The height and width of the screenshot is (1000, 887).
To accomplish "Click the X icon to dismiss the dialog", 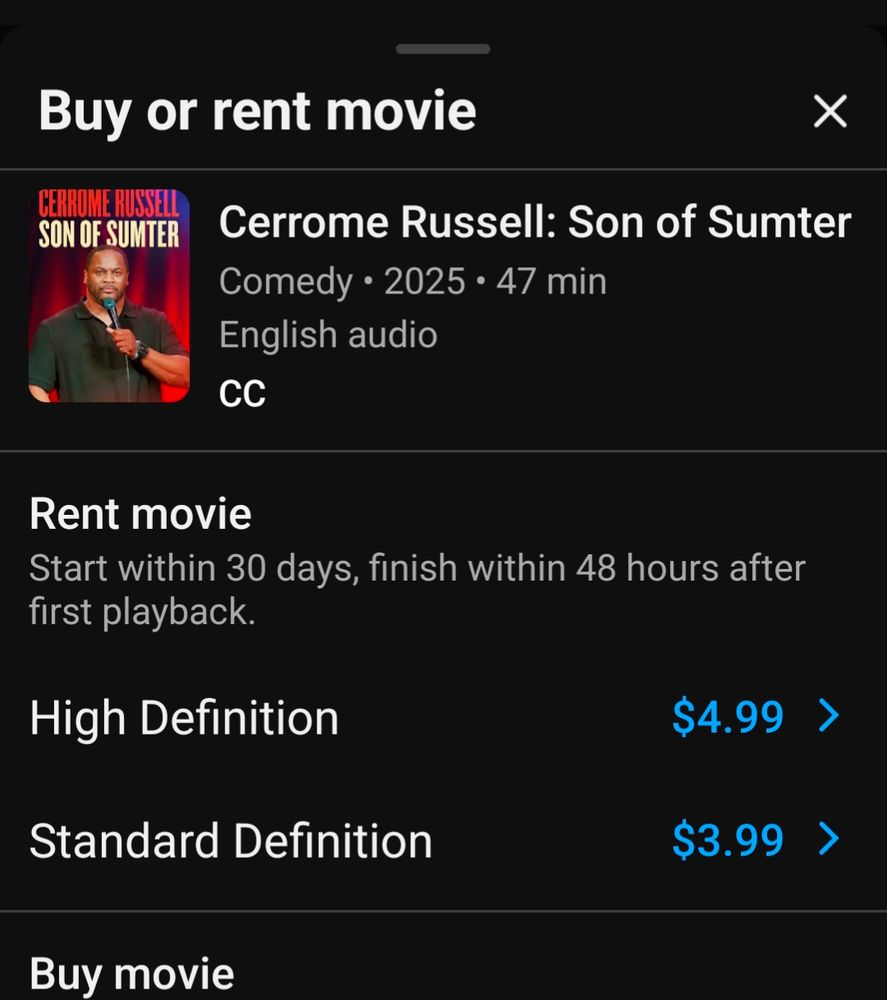I will click(x=830, y=112).
